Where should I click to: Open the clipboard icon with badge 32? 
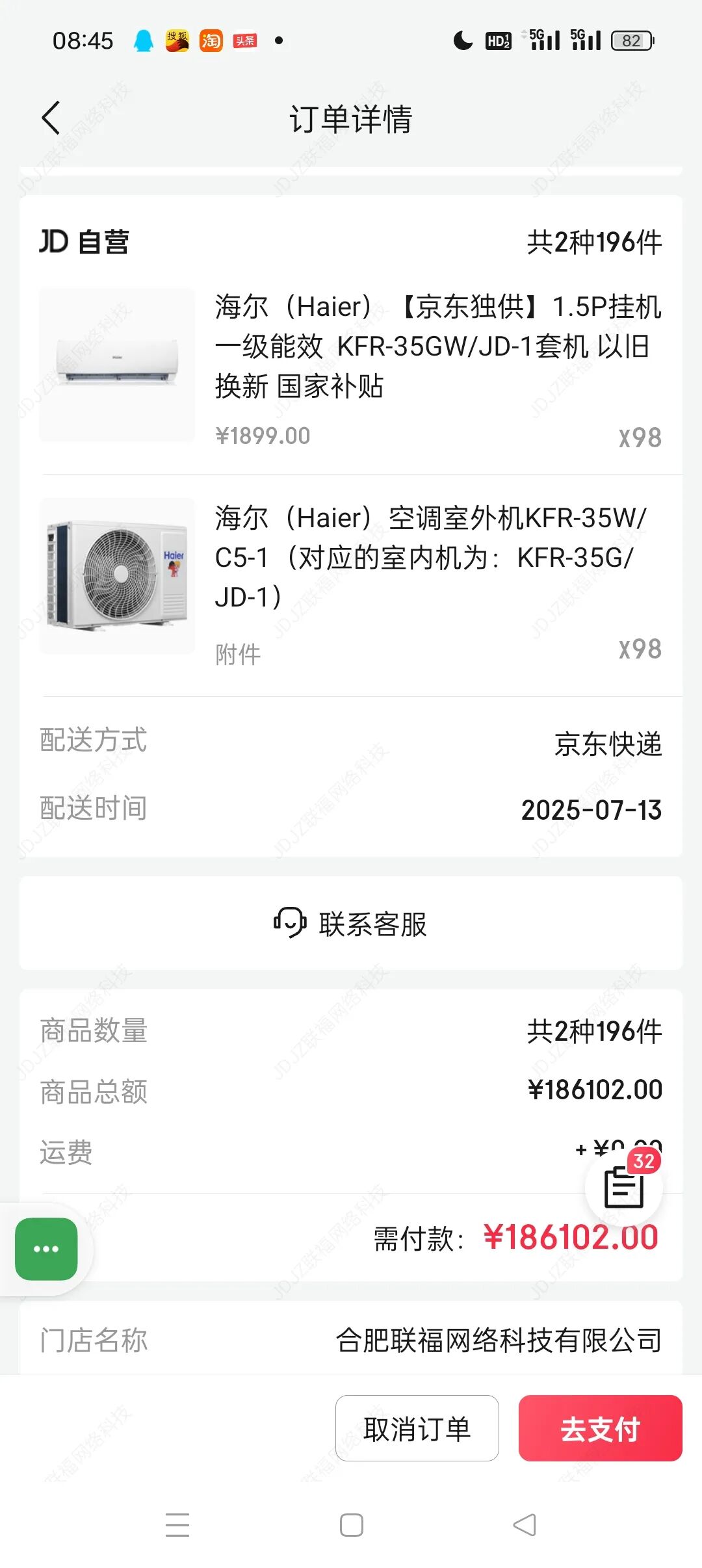624,1187
